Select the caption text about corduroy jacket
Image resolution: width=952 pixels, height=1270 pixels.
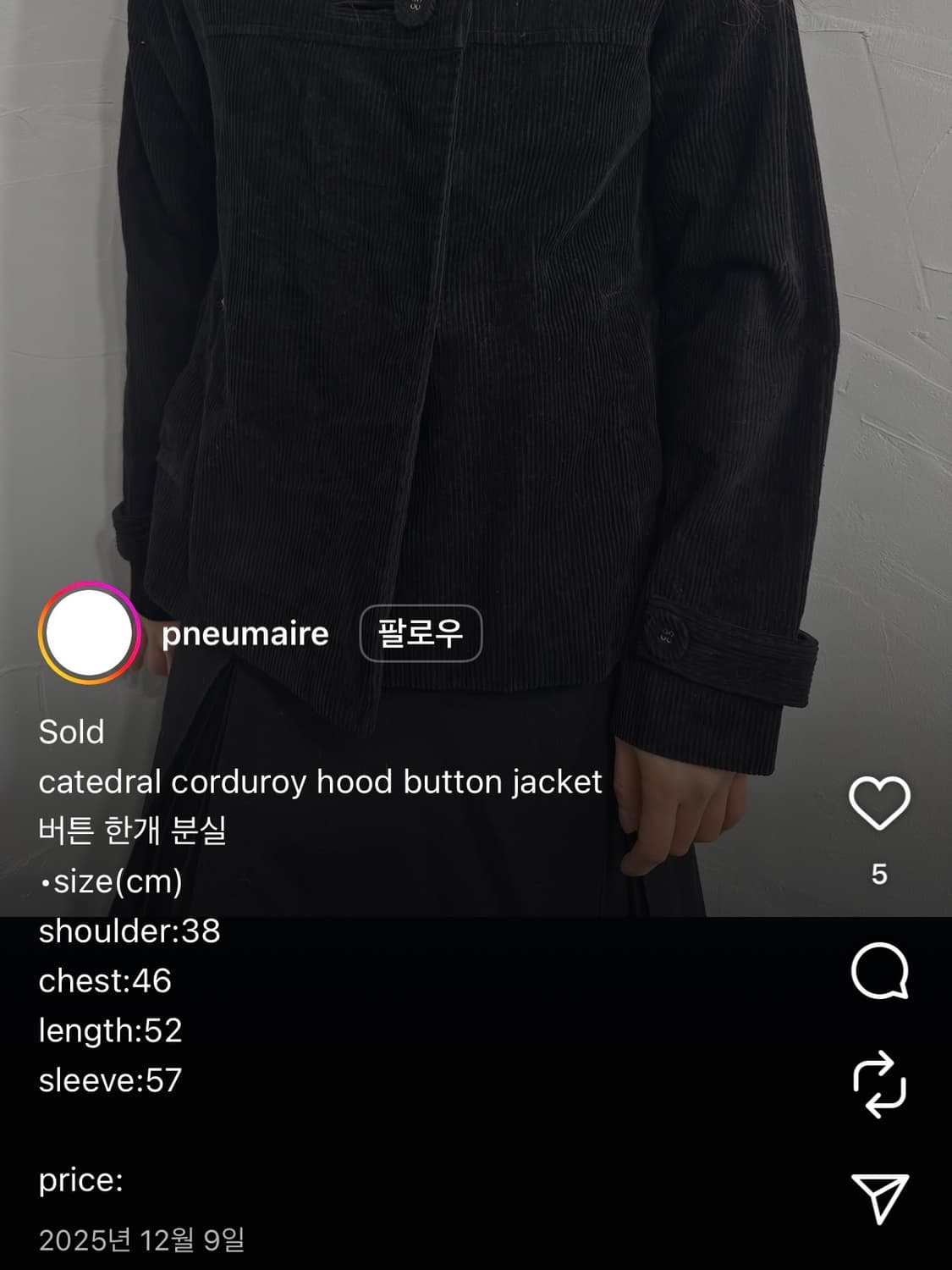pos(322,782)
